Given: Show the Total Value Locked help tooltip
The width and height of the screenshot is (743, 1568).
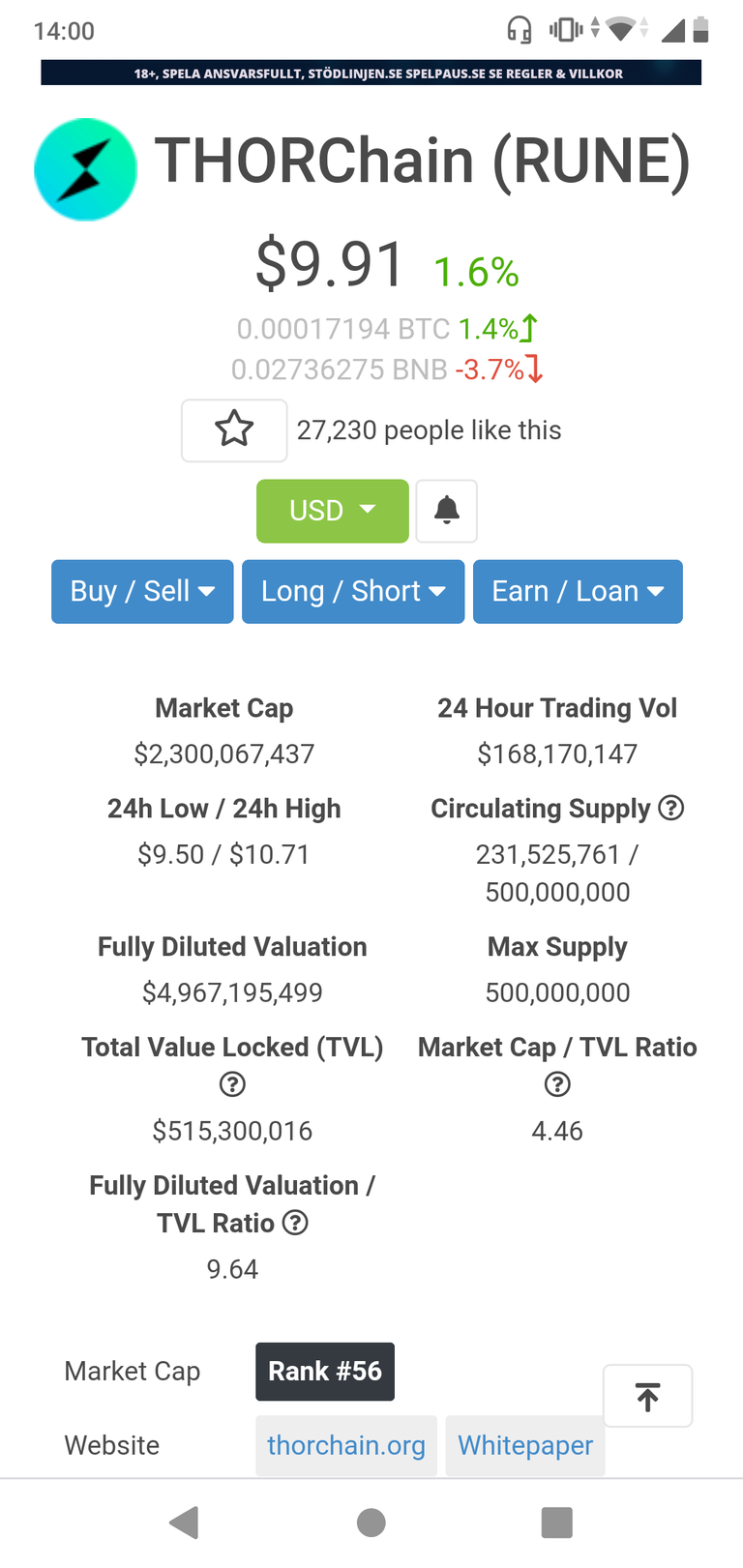Looking at the screenshot, I should [x=232, y=1084].
